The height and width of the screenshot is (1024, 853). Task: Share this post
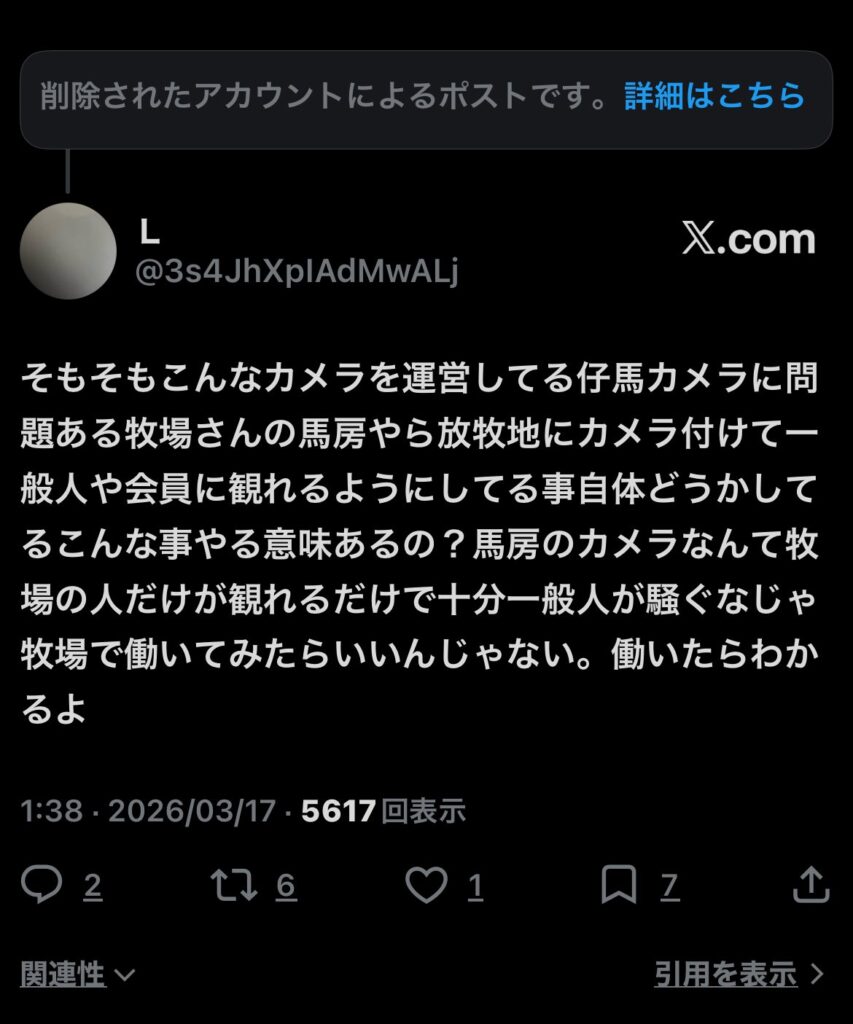coord(810,885)
